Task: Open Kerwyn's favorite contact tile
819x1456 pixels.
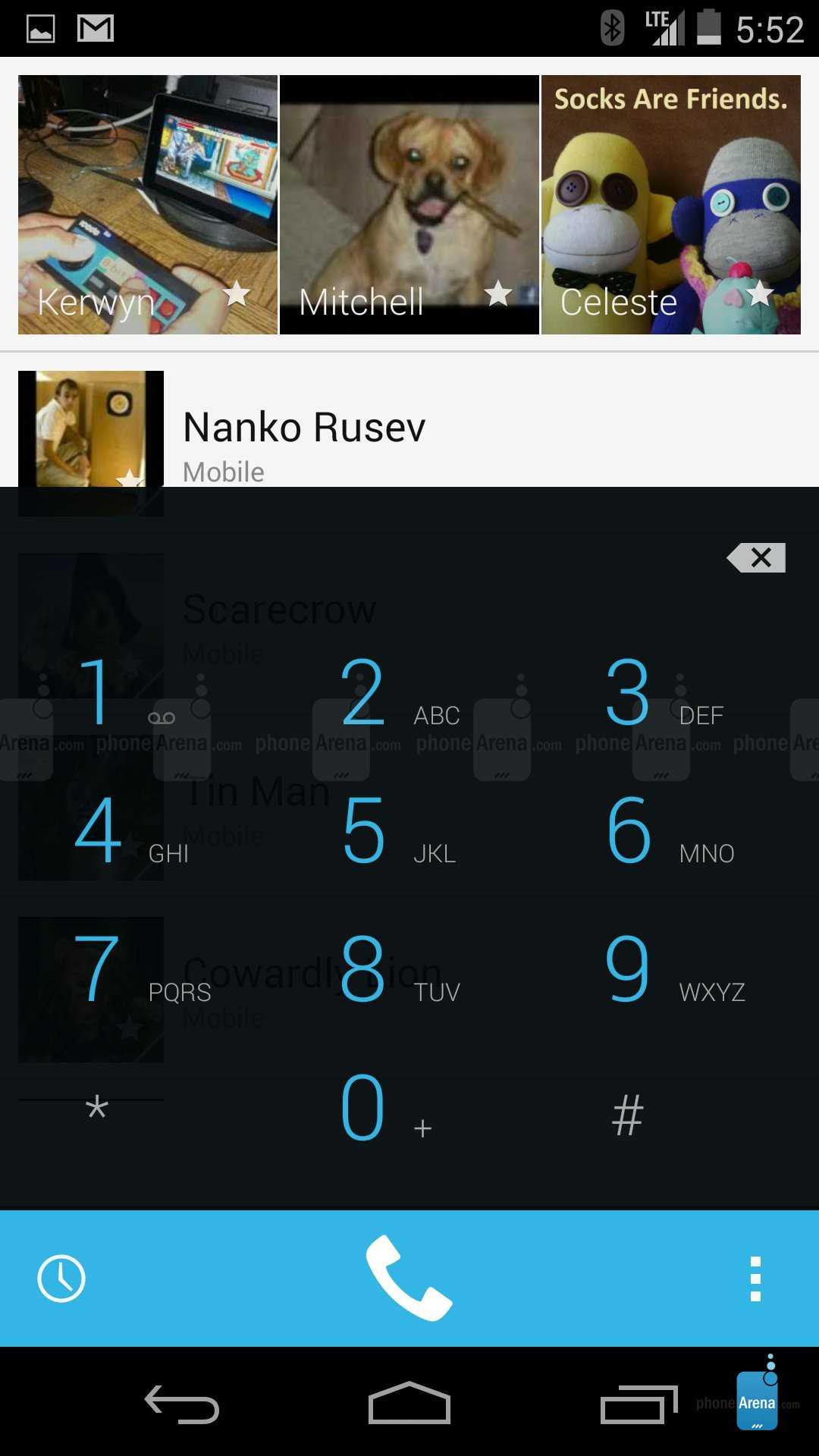Action: [x=148, y=205]
